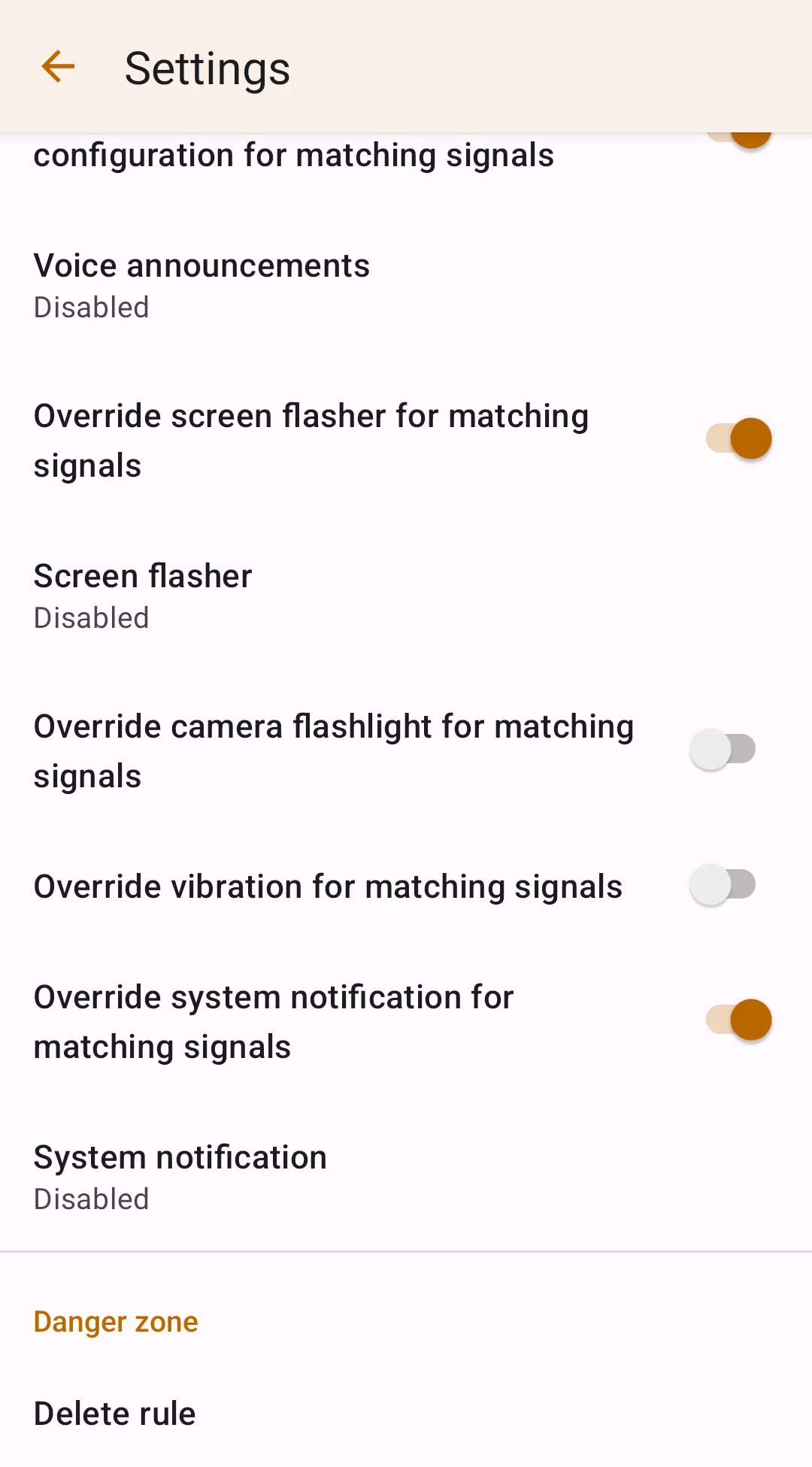
Task: Tap Delete rule in Danger zone
Action: (x=115, y=1414)
